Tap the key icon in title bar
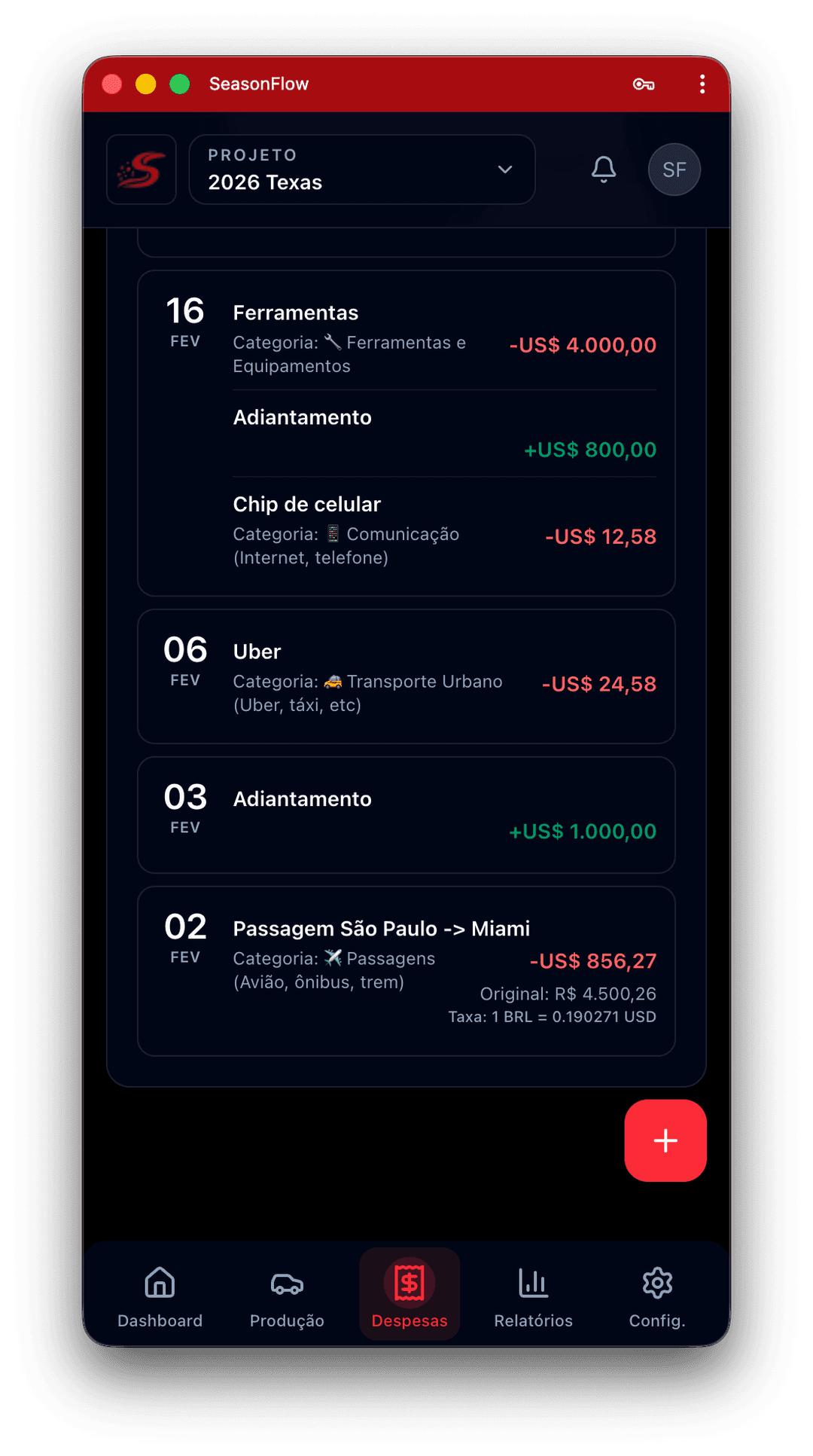The width and height of the screenshot is (813, 1456). coord(643,84)
